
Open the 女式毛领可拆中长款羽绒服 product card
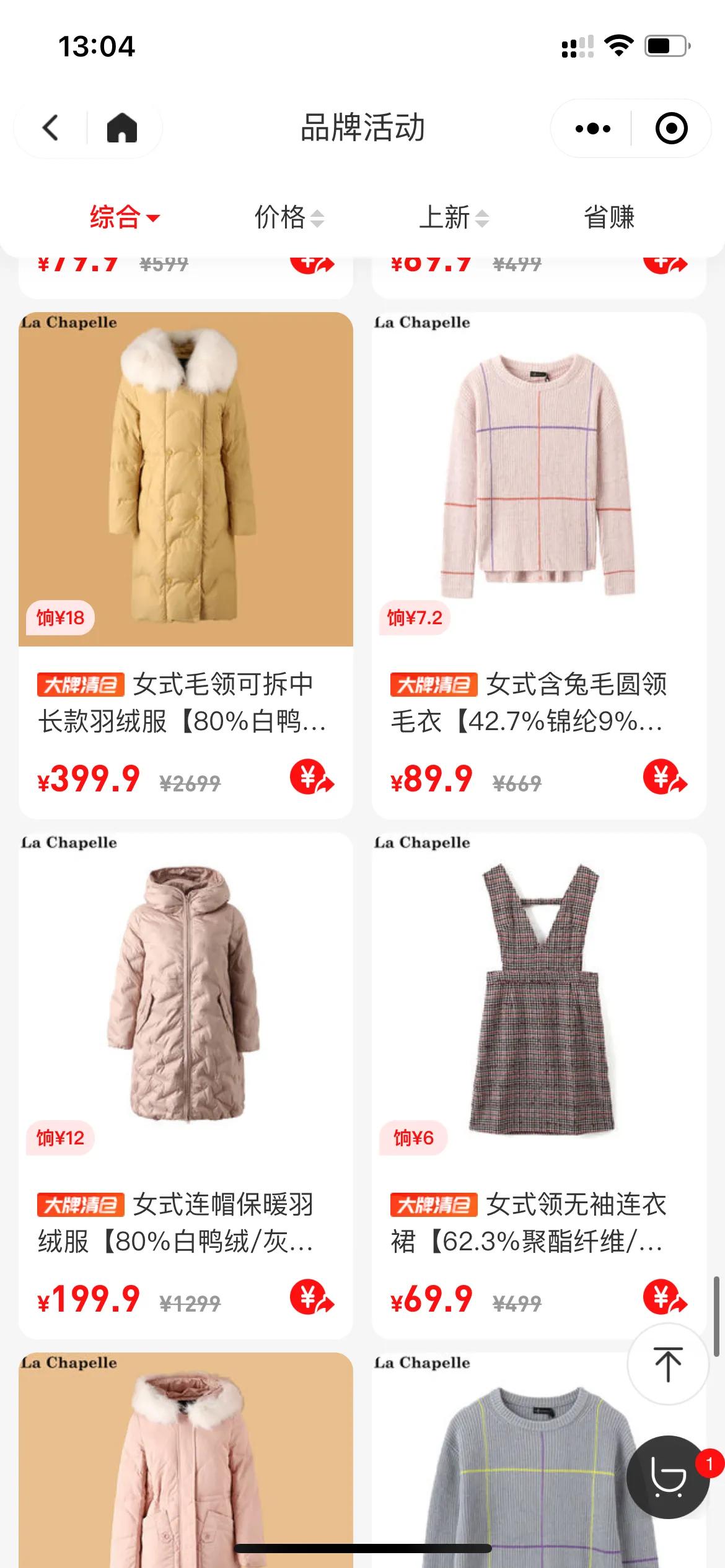point(186,479)
